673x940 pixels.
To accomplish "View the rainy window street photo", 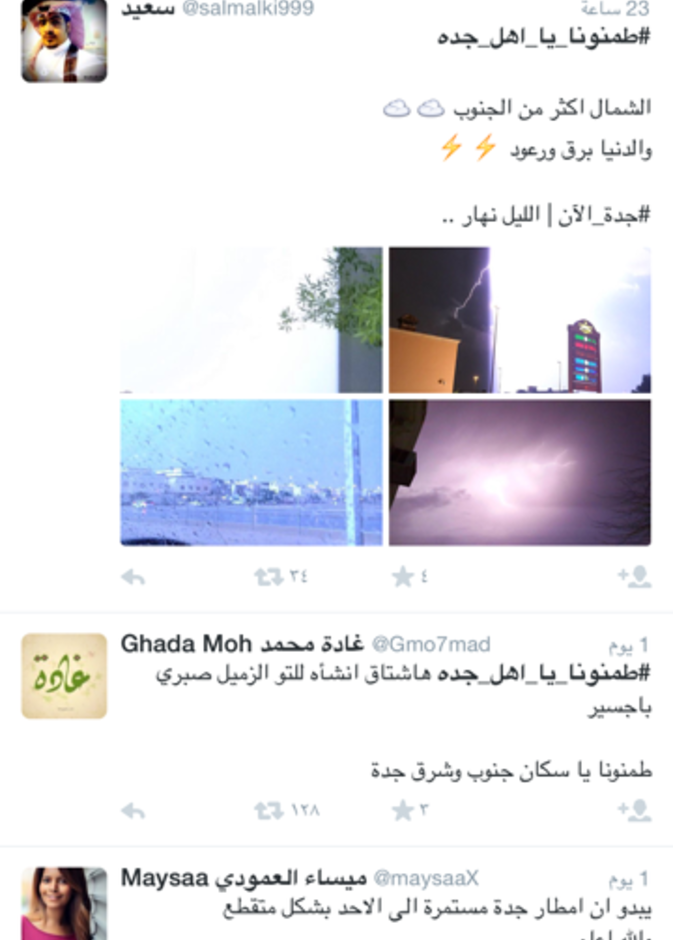I will click(251, 473).
